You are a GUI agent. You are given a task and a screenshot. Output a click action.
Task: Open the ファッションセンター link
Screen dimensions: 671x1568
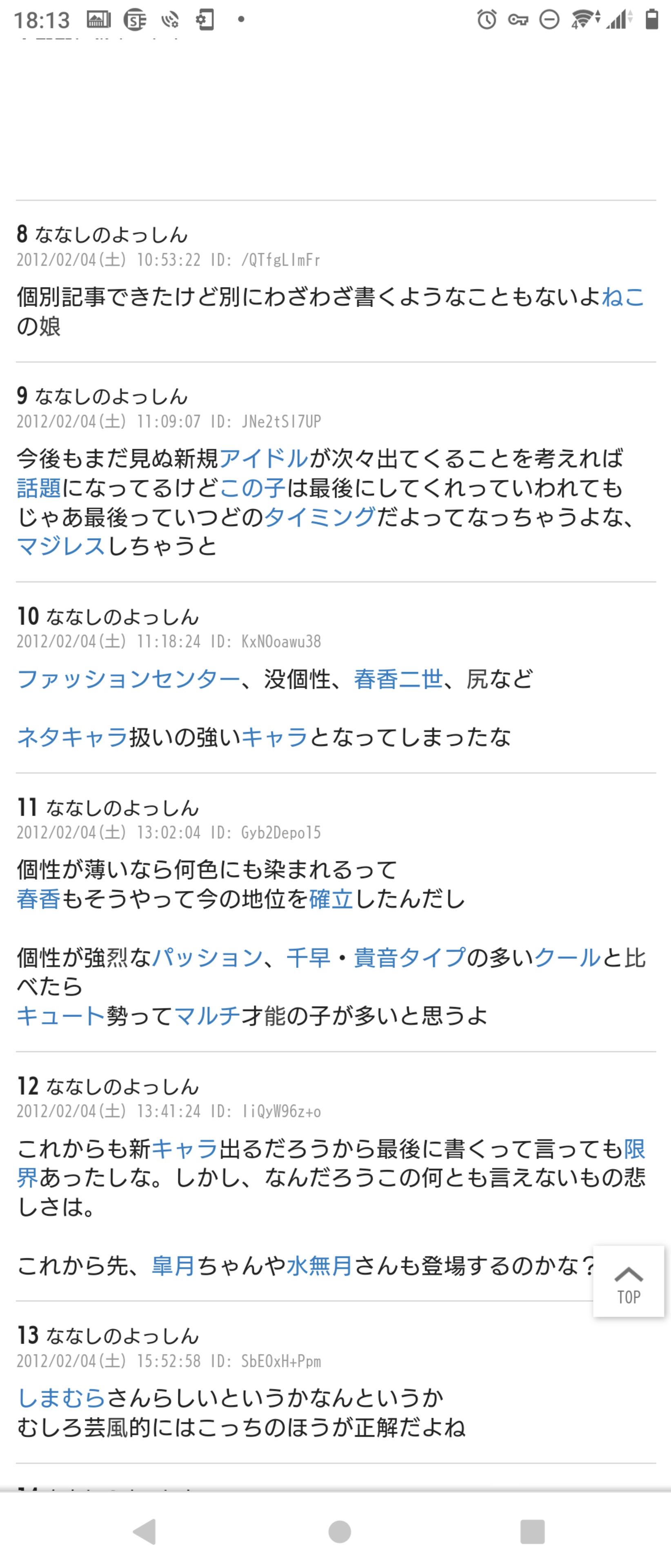click(x=129, y=679)
